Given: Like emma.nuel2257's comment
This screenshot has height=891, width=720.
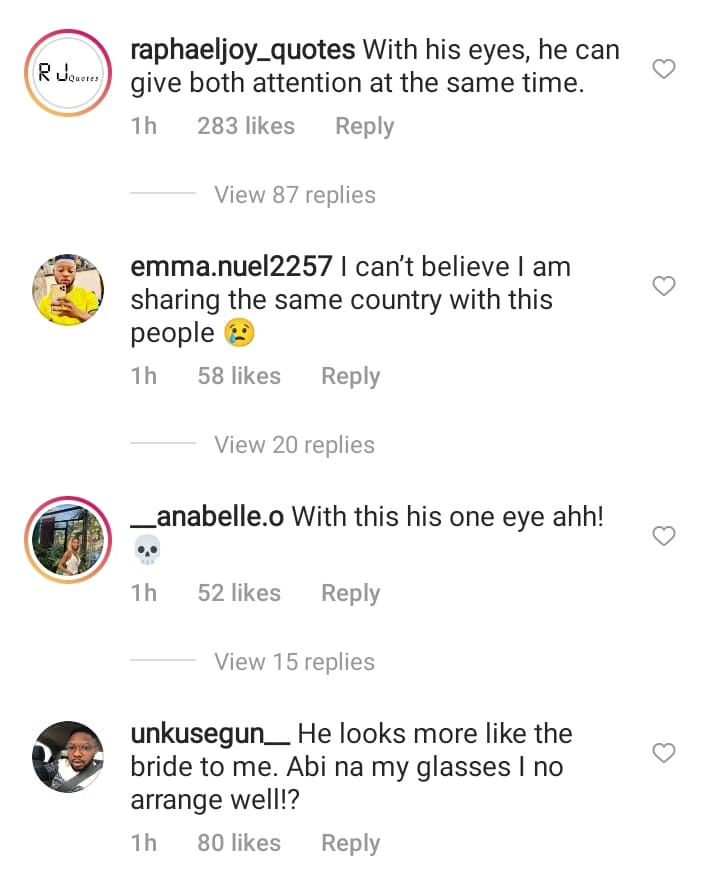Looking at the screenshot, I should tap(664, 286).
